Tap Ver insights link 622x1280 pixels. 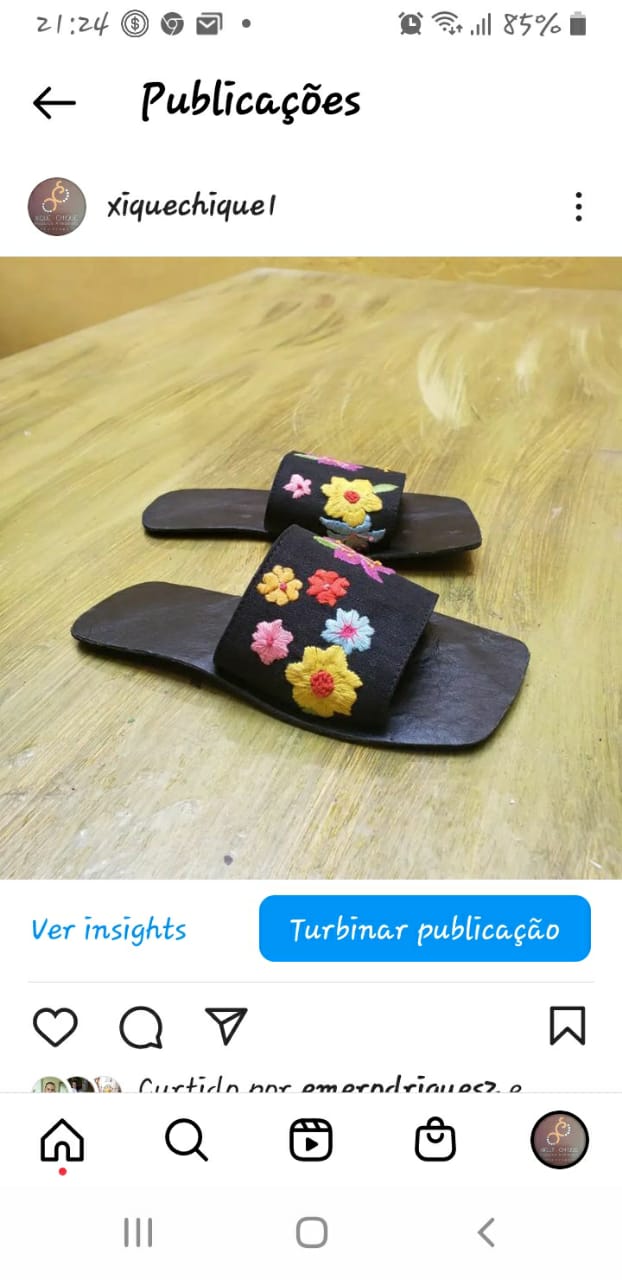[108, 929]
